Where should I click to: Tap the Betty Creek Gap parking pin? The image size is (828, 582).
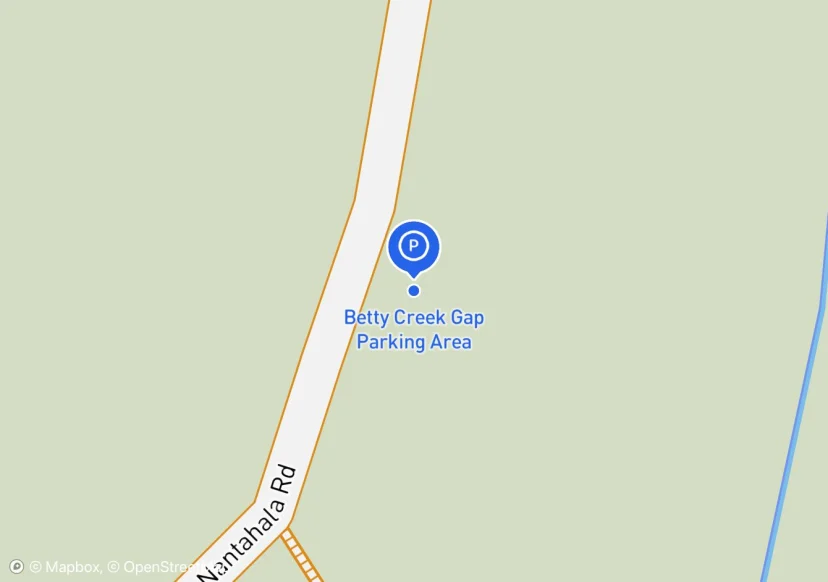(x=414, y=246)
